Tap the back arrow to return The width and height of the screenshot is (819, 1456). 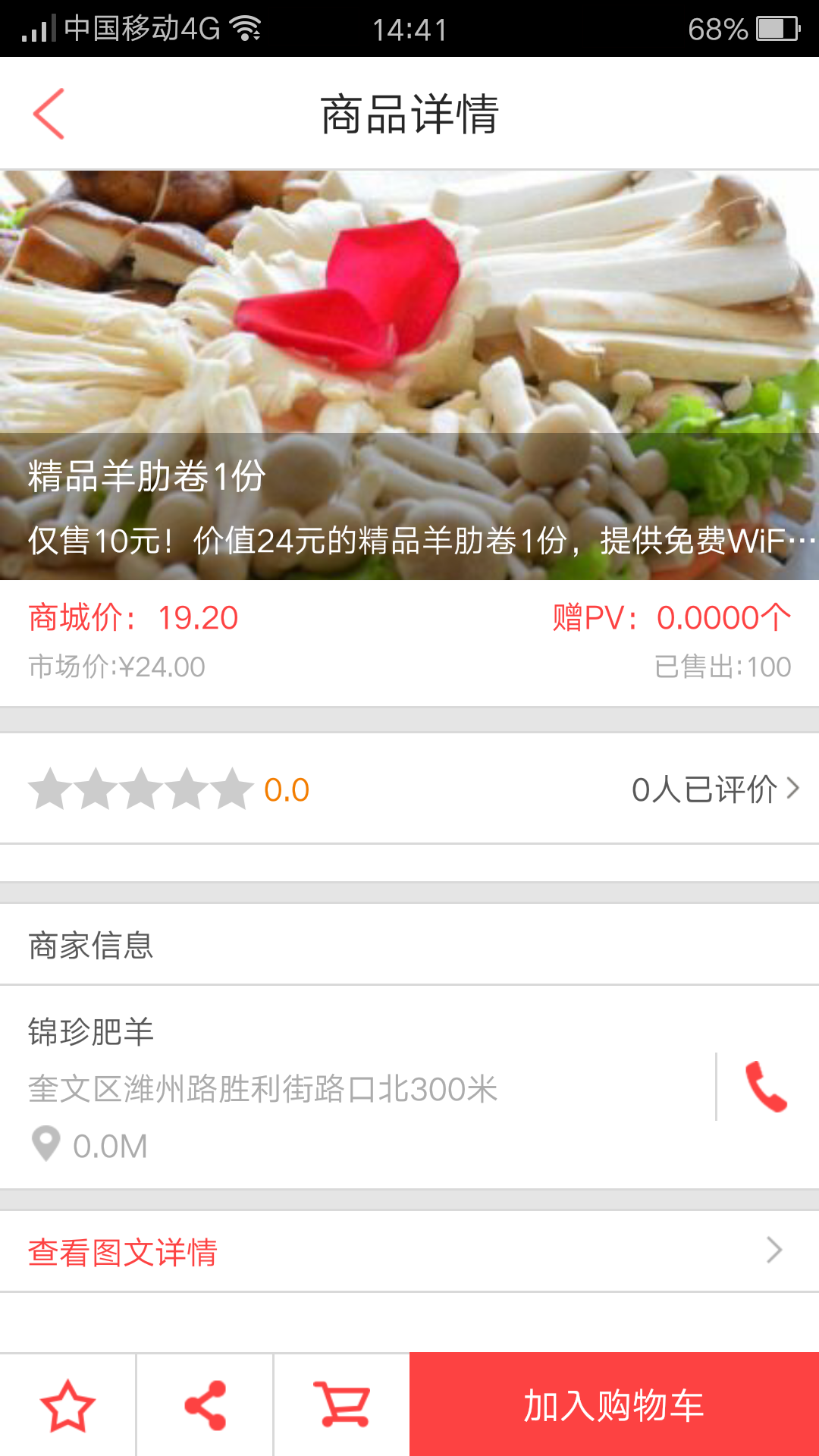coord(47,112)
